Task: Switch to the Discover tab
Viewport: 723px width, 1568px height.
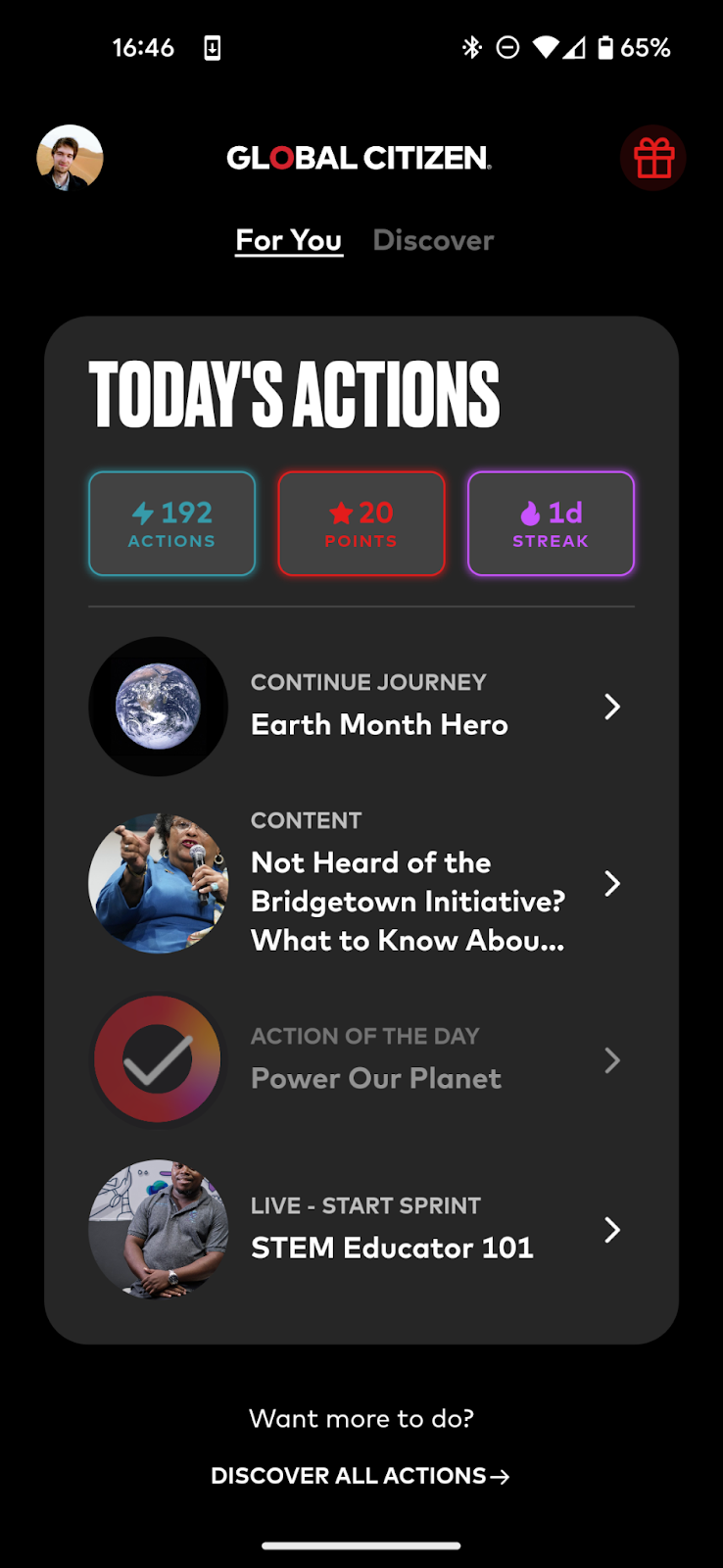Action: 433,240
